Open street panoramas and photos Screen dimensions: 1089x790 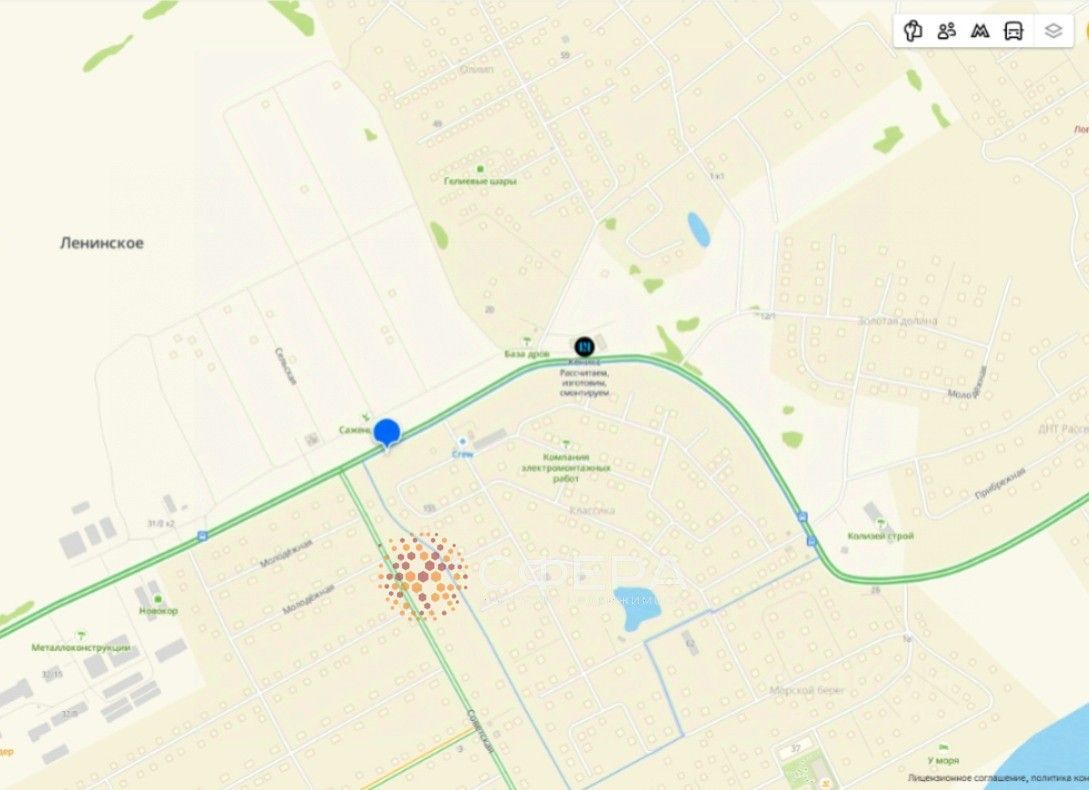pos(912,31)
